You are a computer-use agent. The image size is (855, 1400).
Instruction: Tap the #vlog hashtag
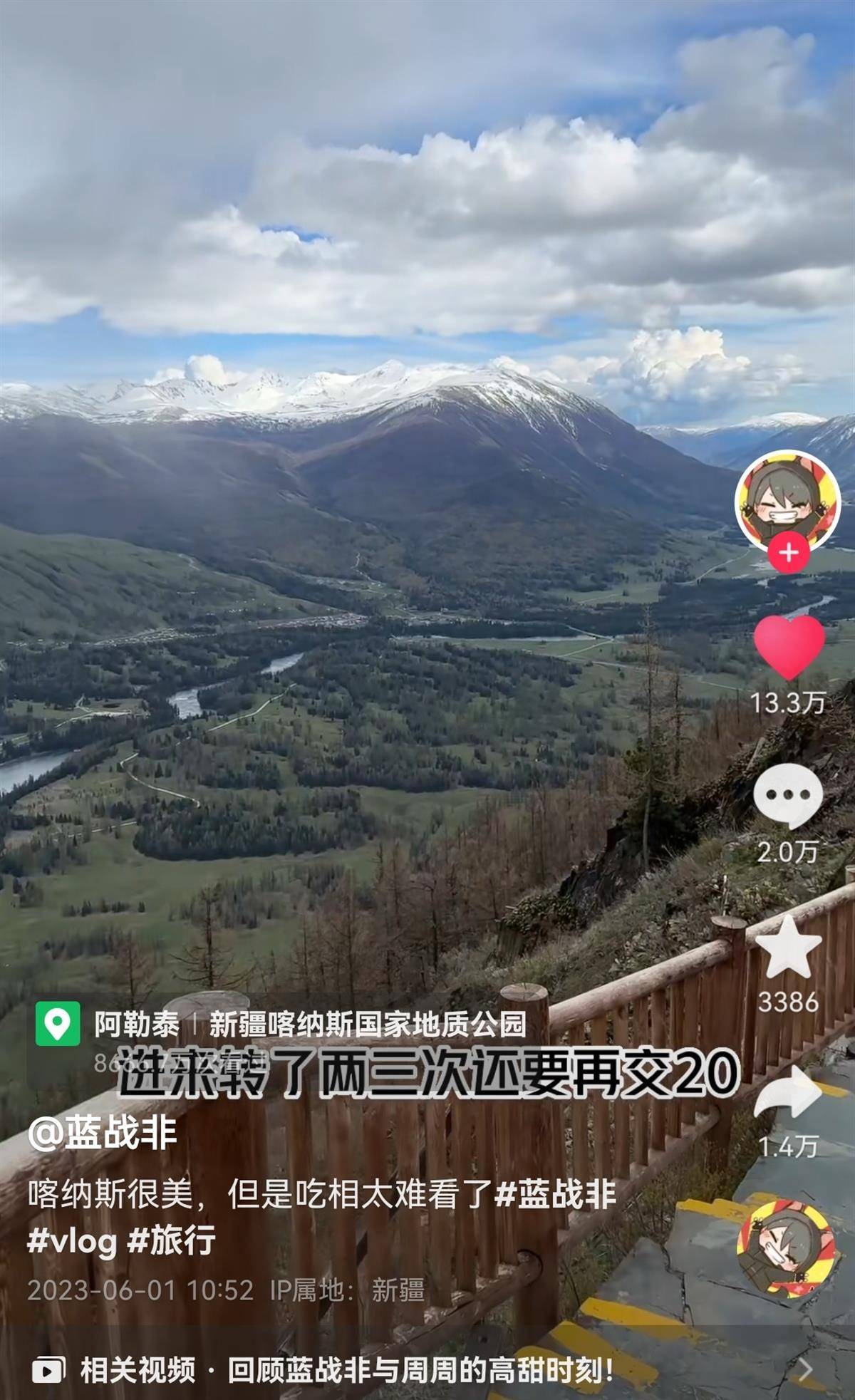pyautogui.click(x=72, y=1240)
